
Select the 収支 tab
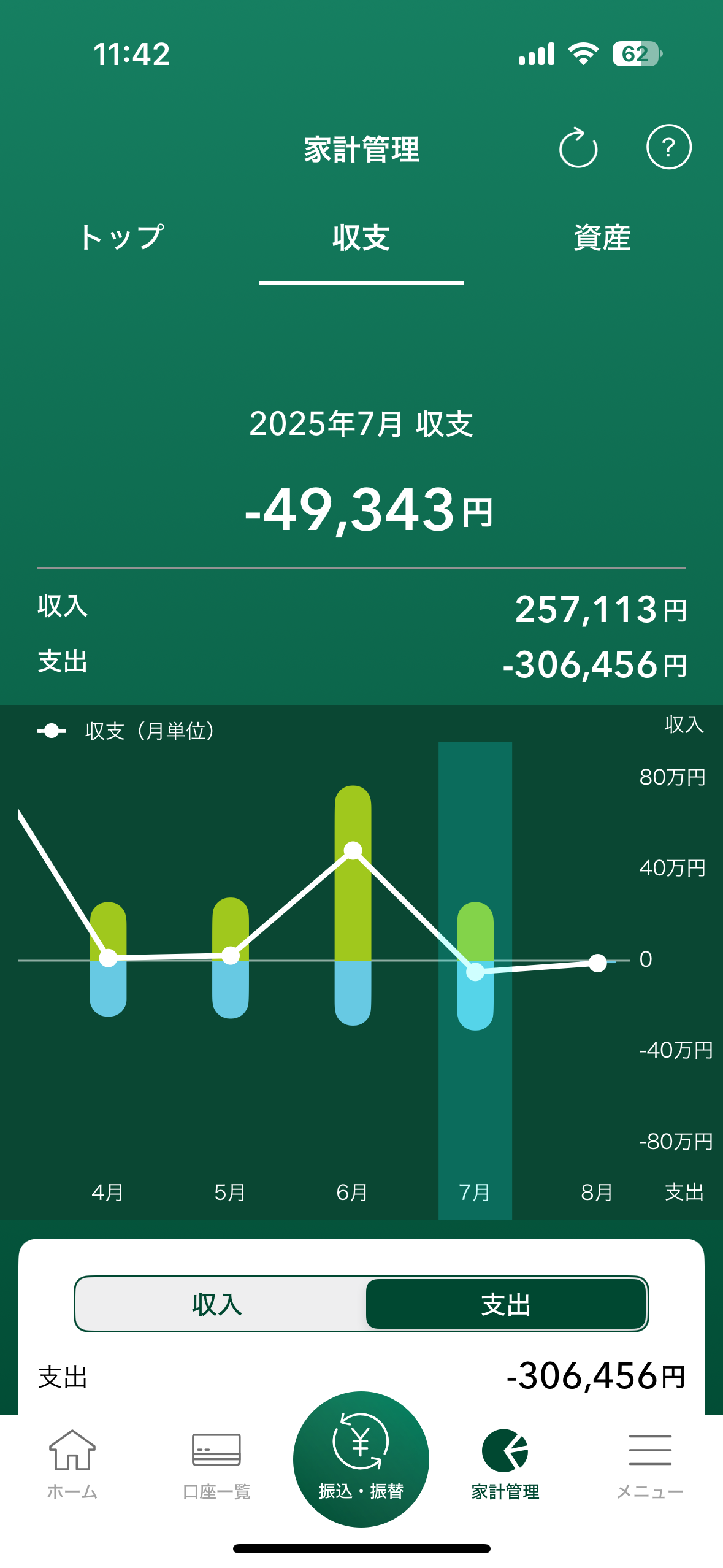361,238
